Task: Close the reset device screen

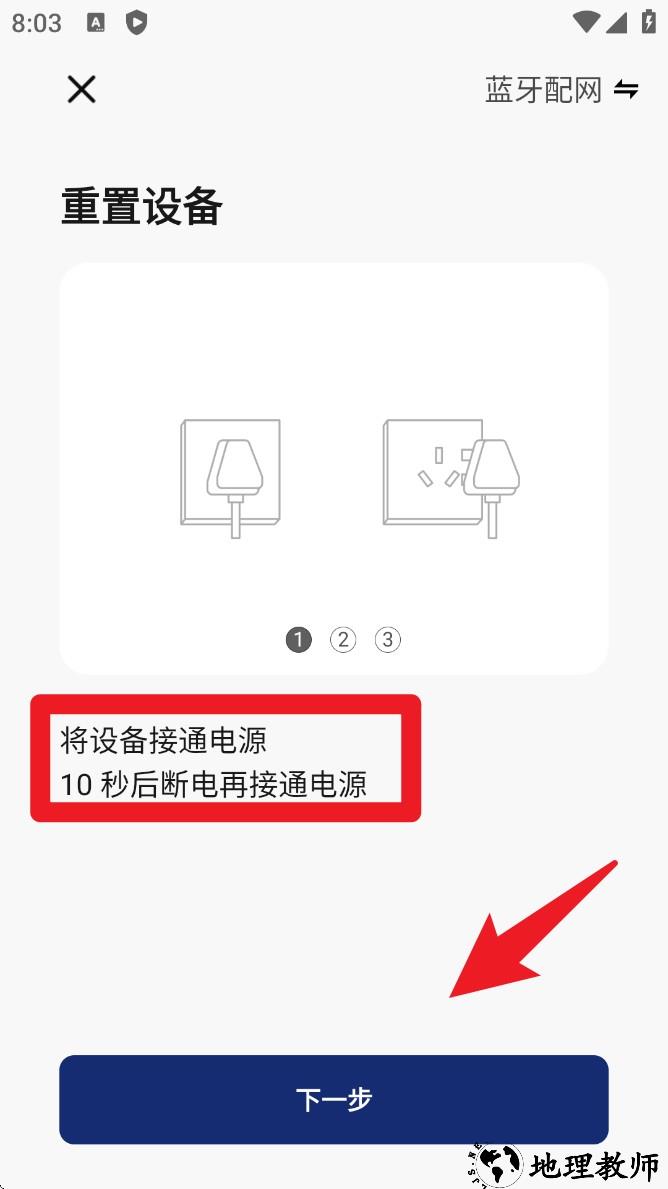Action: point(81,90)
